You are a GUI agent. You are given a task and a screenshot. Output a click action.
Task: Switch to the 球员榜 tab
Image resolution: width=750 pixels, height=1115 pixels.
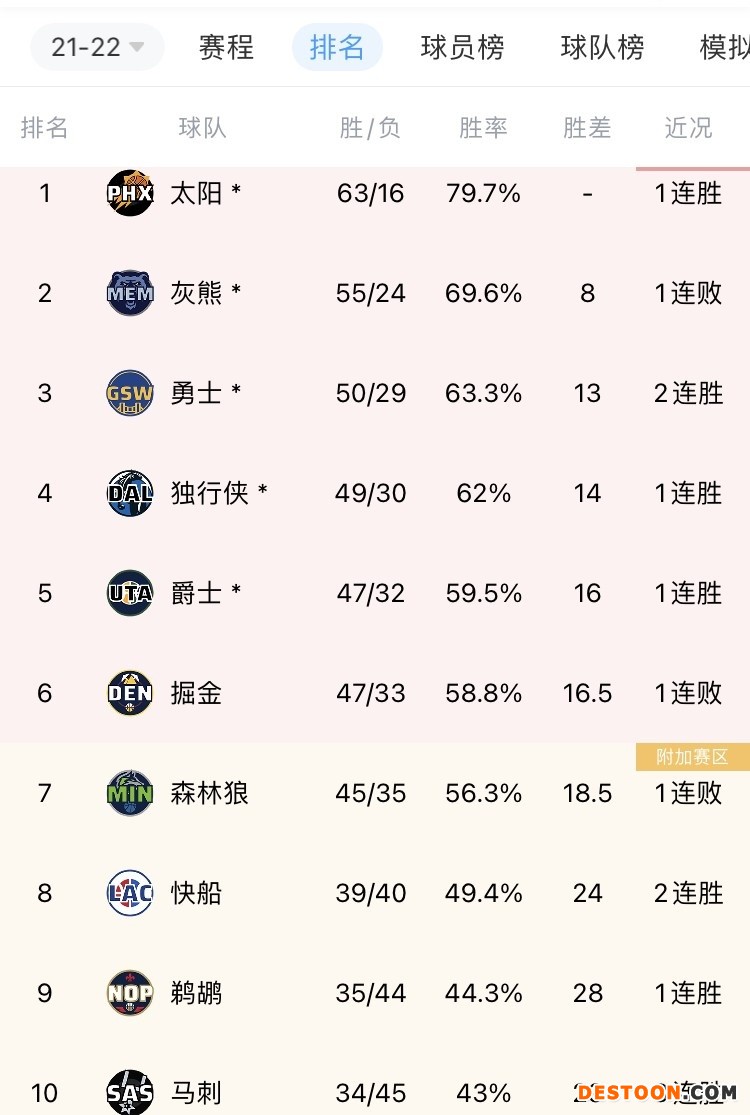pos(462,47)
